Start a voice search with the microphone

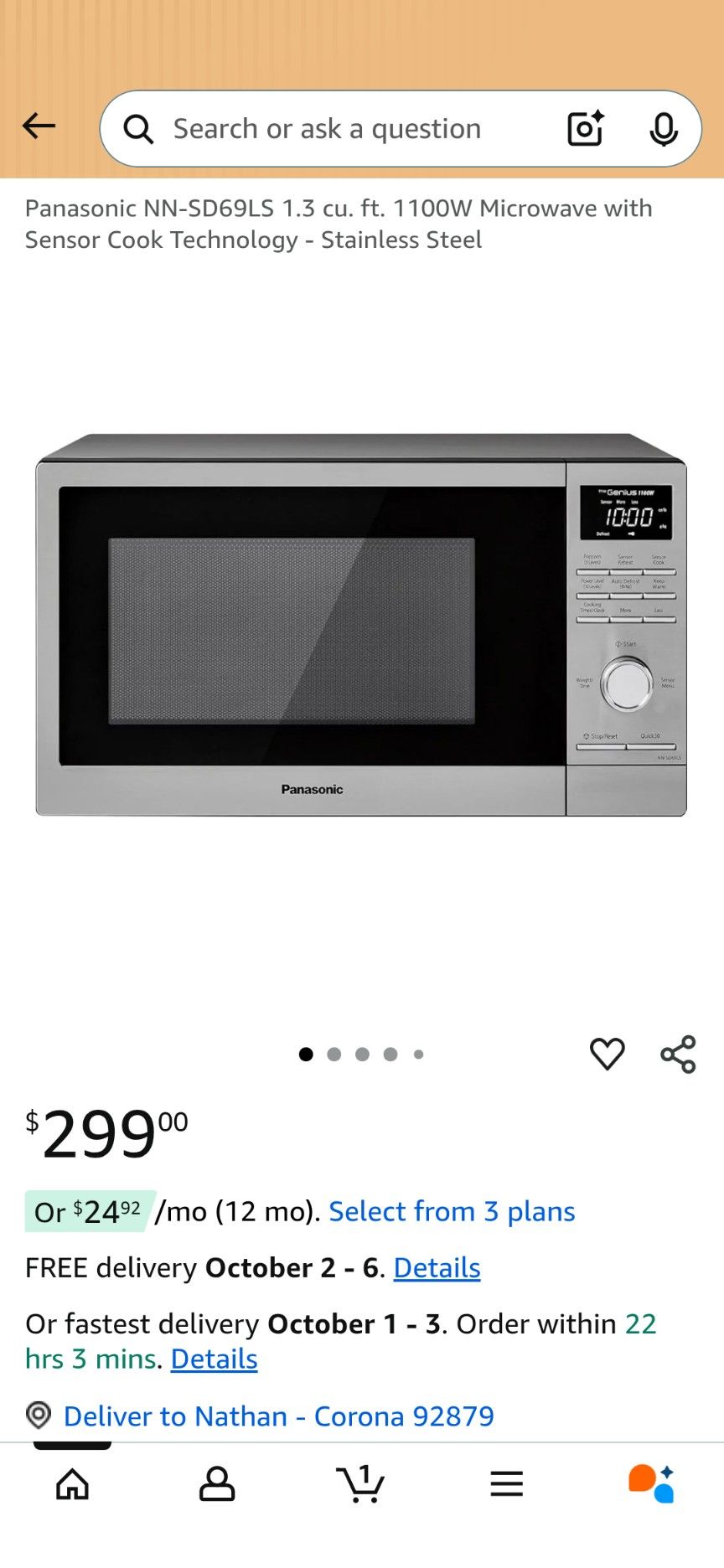pos(663,128)
